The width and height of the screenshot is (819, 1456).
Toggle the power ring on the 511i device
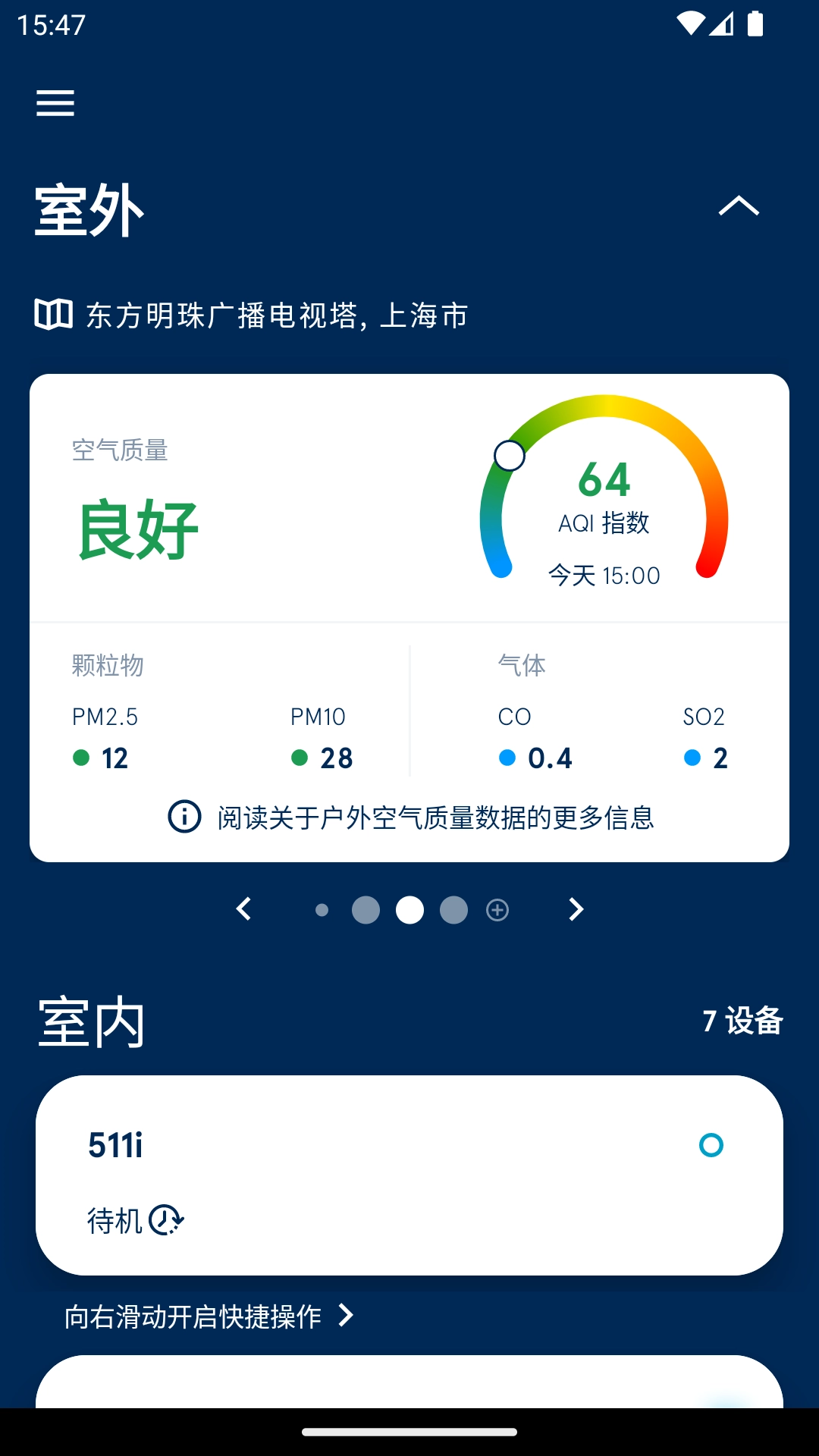710,1146
